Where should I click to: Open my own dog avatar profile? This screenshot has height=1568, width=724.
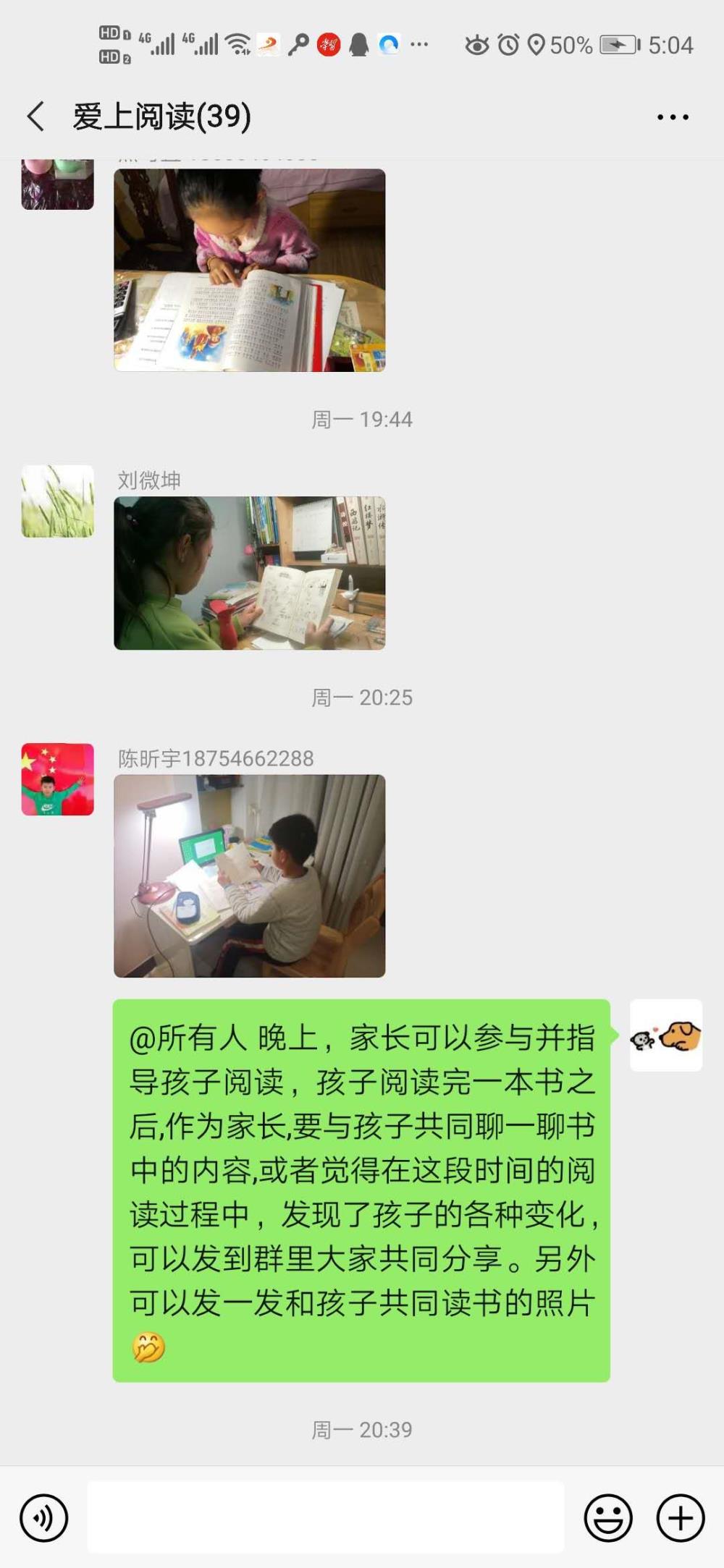coord(666,1035)
